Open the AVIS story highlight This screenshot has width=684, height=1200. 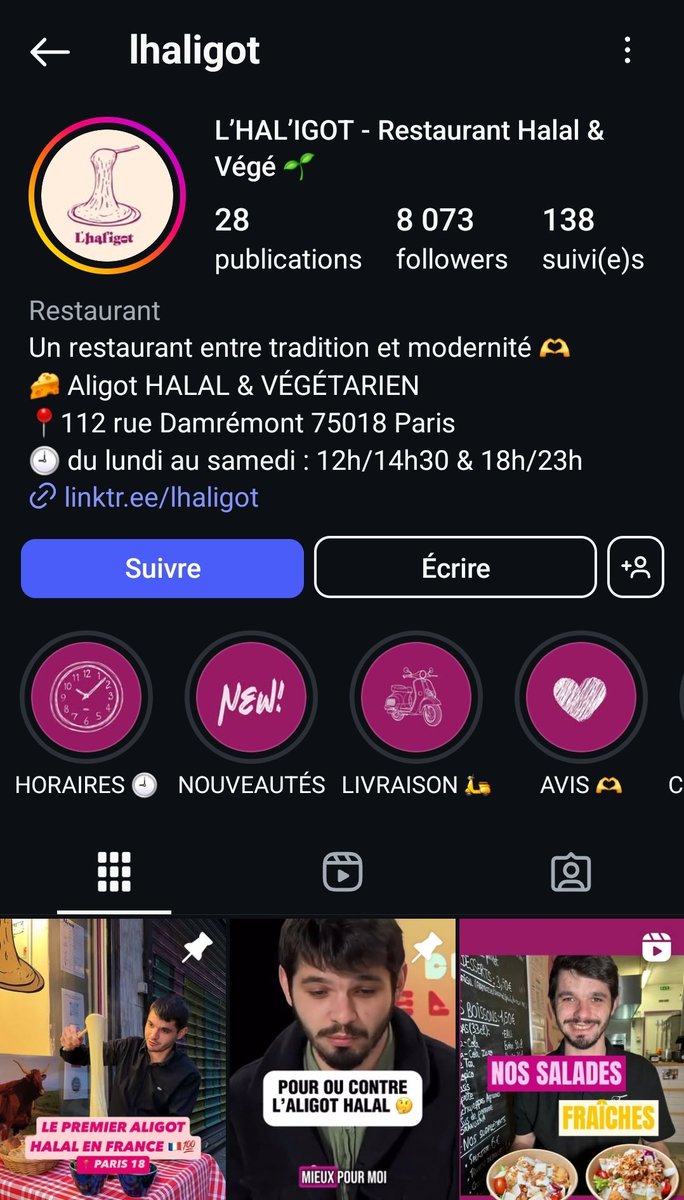click(x=581, y=696)
